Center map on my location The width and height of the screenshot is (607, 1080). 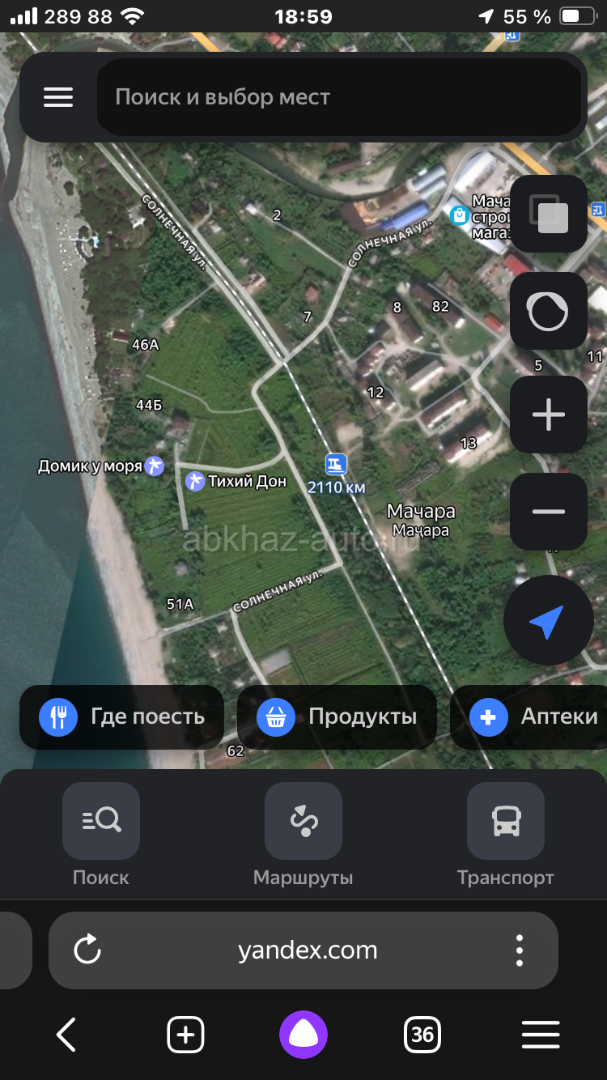(546, 622)
